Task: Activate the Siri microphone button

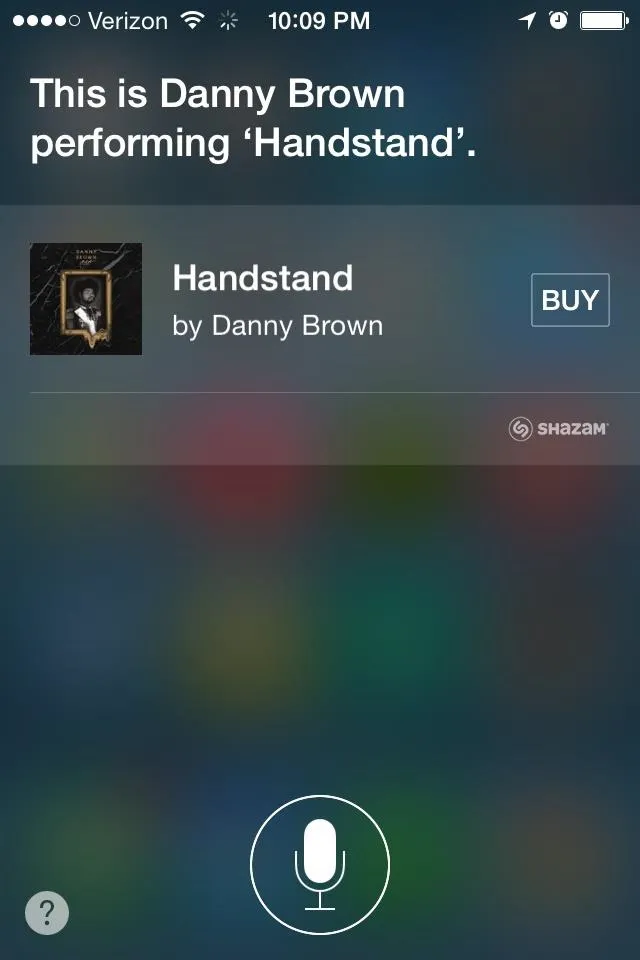Action: click(319, 864)
